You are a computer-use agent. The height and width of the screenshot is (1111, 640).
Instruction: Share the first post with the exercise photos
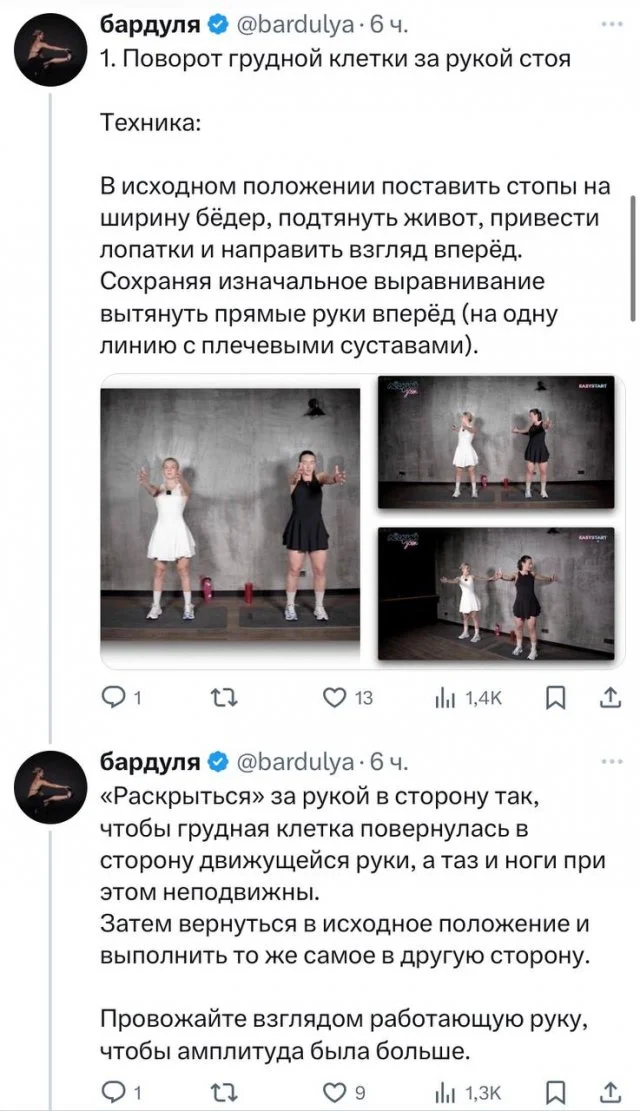[609, 697]
